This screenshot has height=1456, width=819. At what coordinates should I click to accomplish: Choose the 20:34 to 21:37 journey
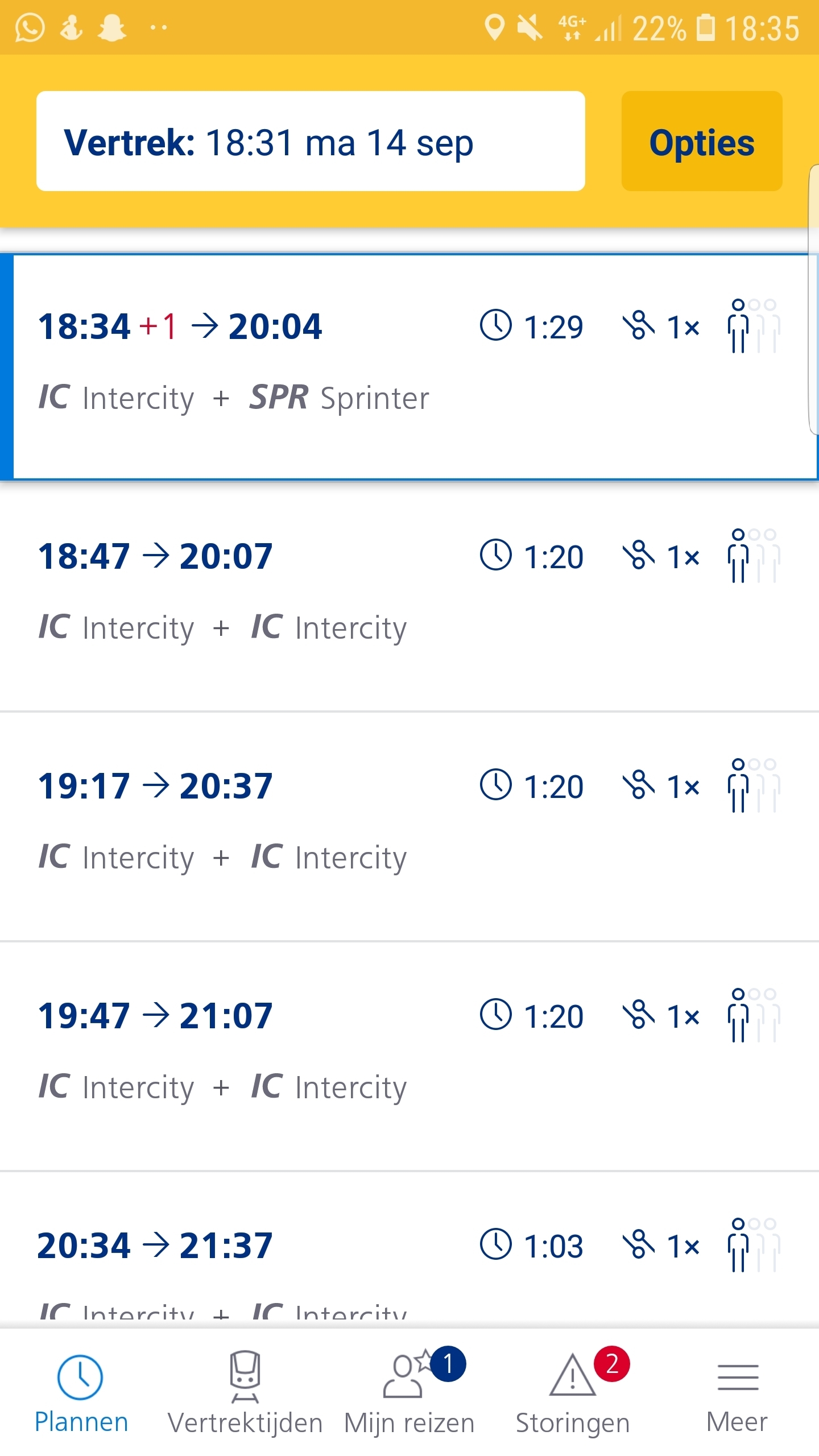coord(409,1250)
